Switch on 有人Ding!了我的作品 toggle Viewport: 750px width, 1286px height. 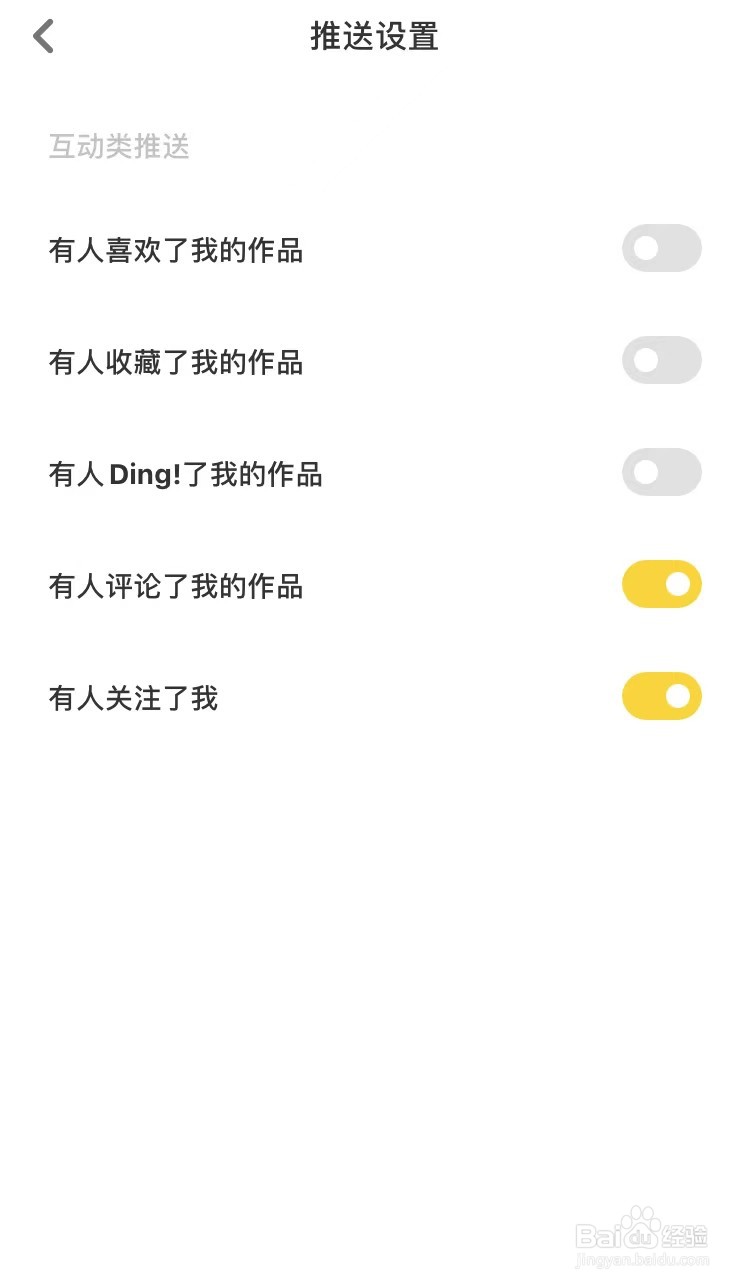click(x=661, y=472)
